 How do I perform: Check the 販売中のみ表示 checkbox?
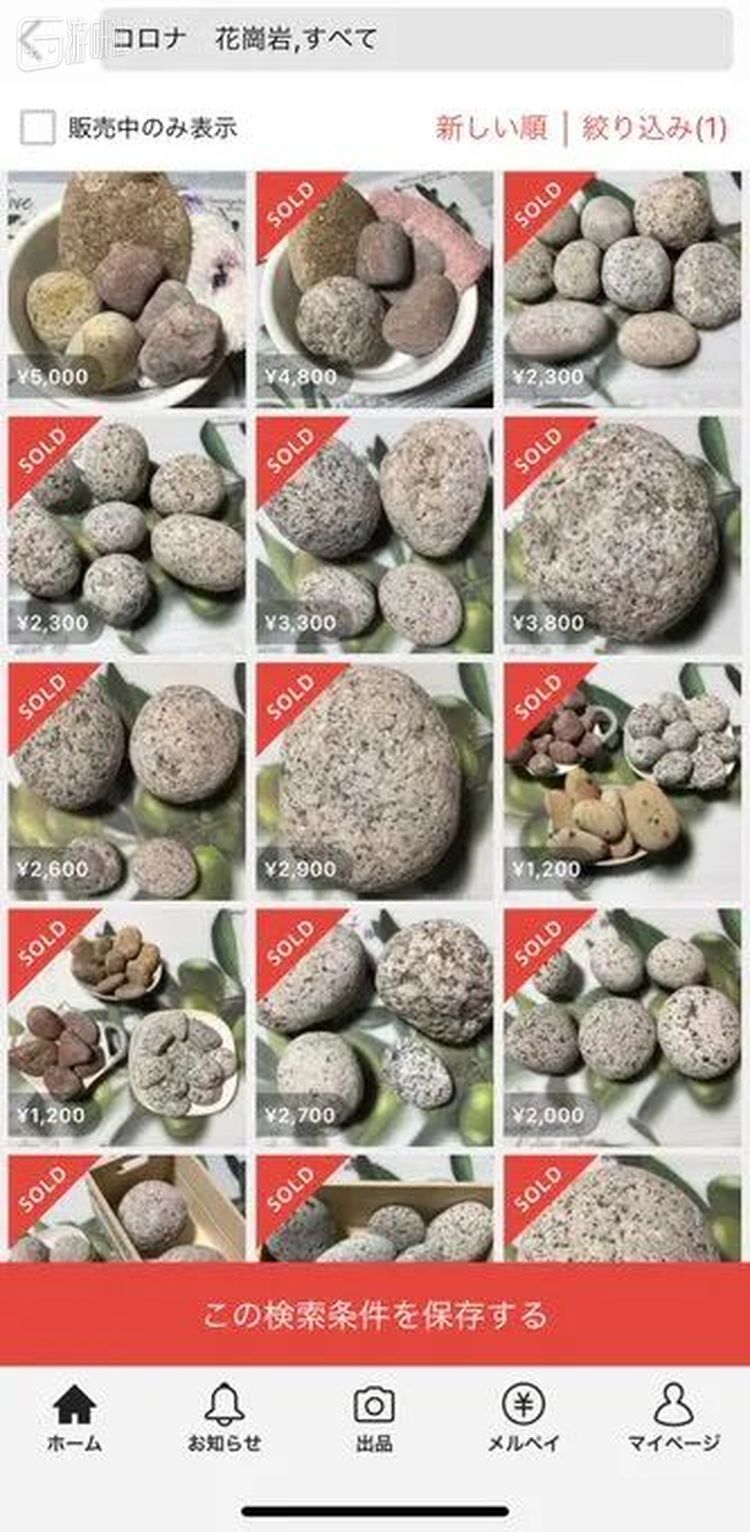click(x=39, y=128)
